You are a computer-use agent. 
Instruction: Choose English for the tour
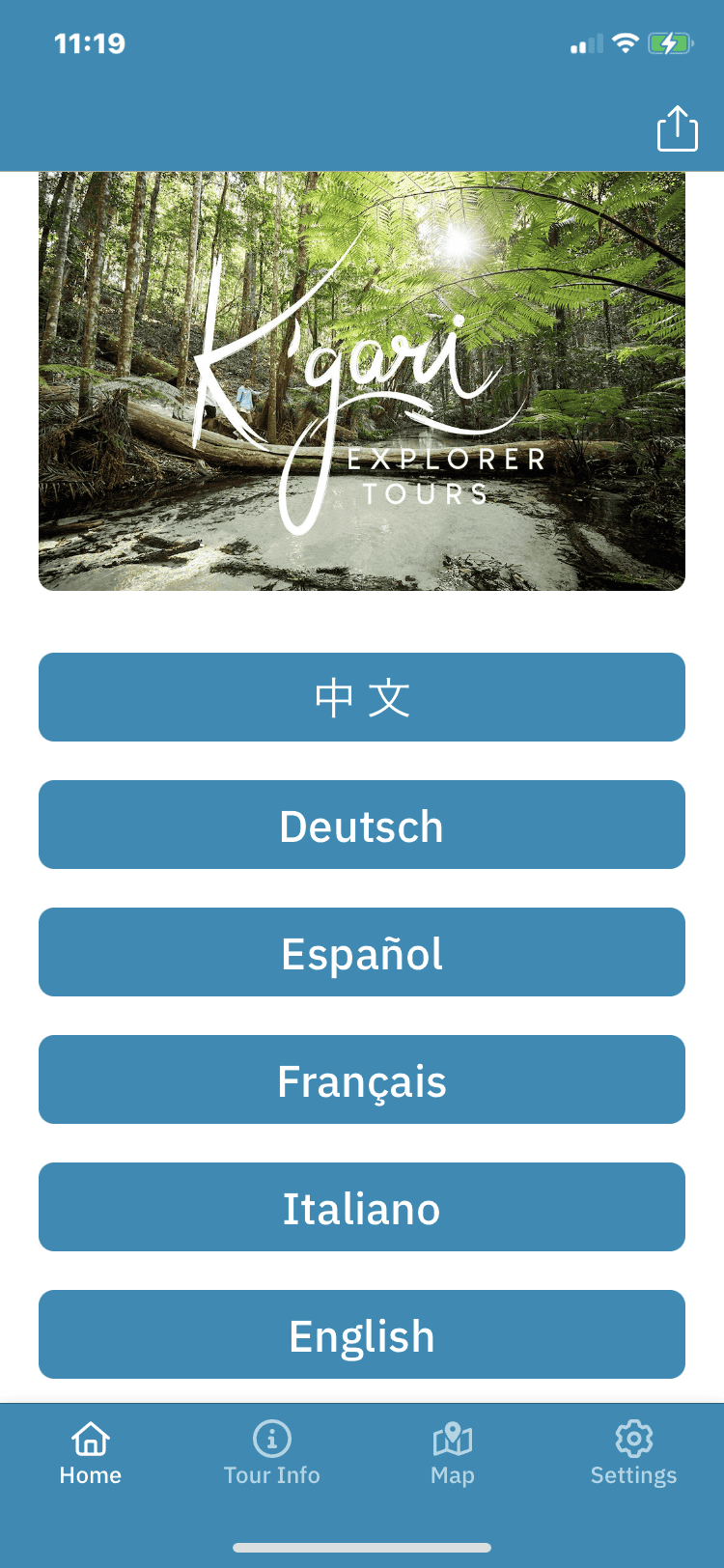[362, 1335]
